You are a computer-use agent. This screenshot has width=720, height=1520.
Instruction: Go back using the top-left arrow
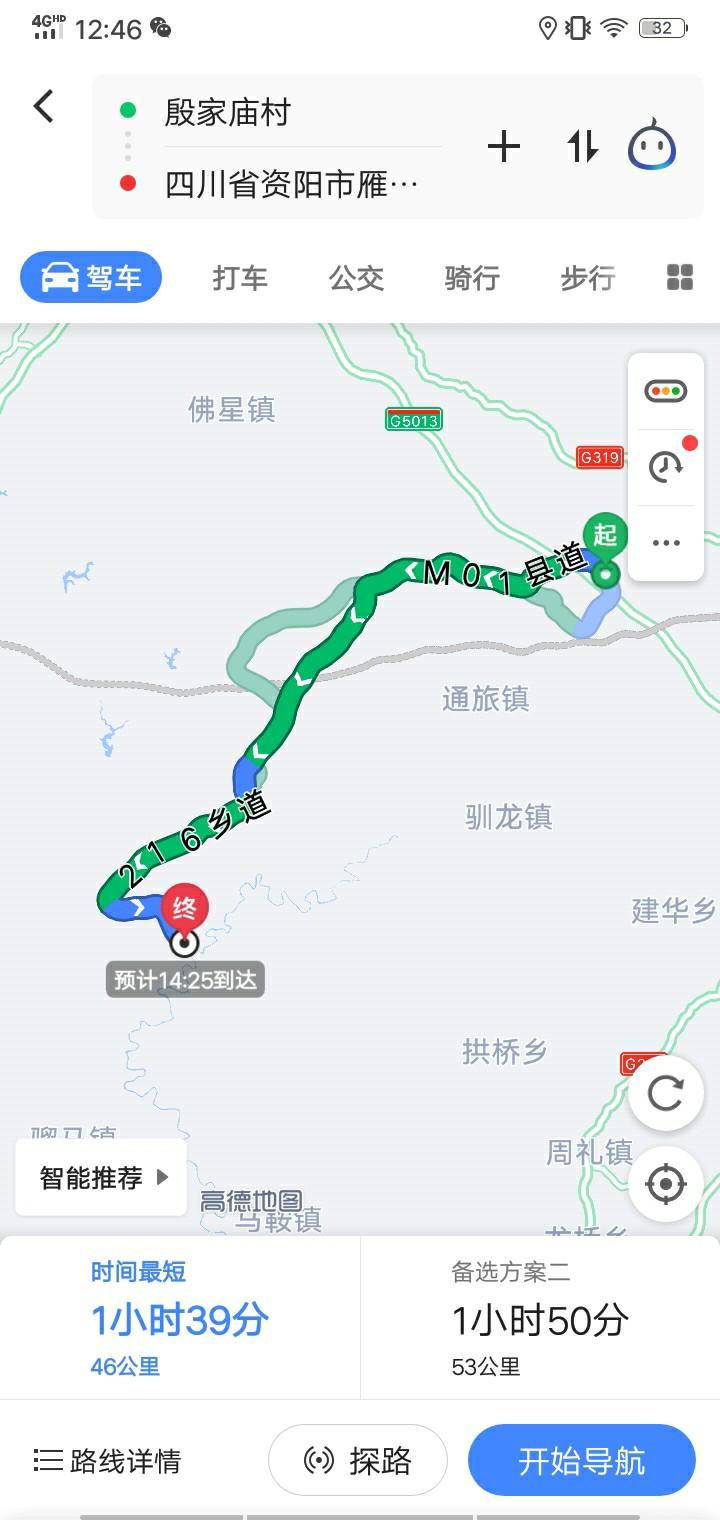(43, 106)
